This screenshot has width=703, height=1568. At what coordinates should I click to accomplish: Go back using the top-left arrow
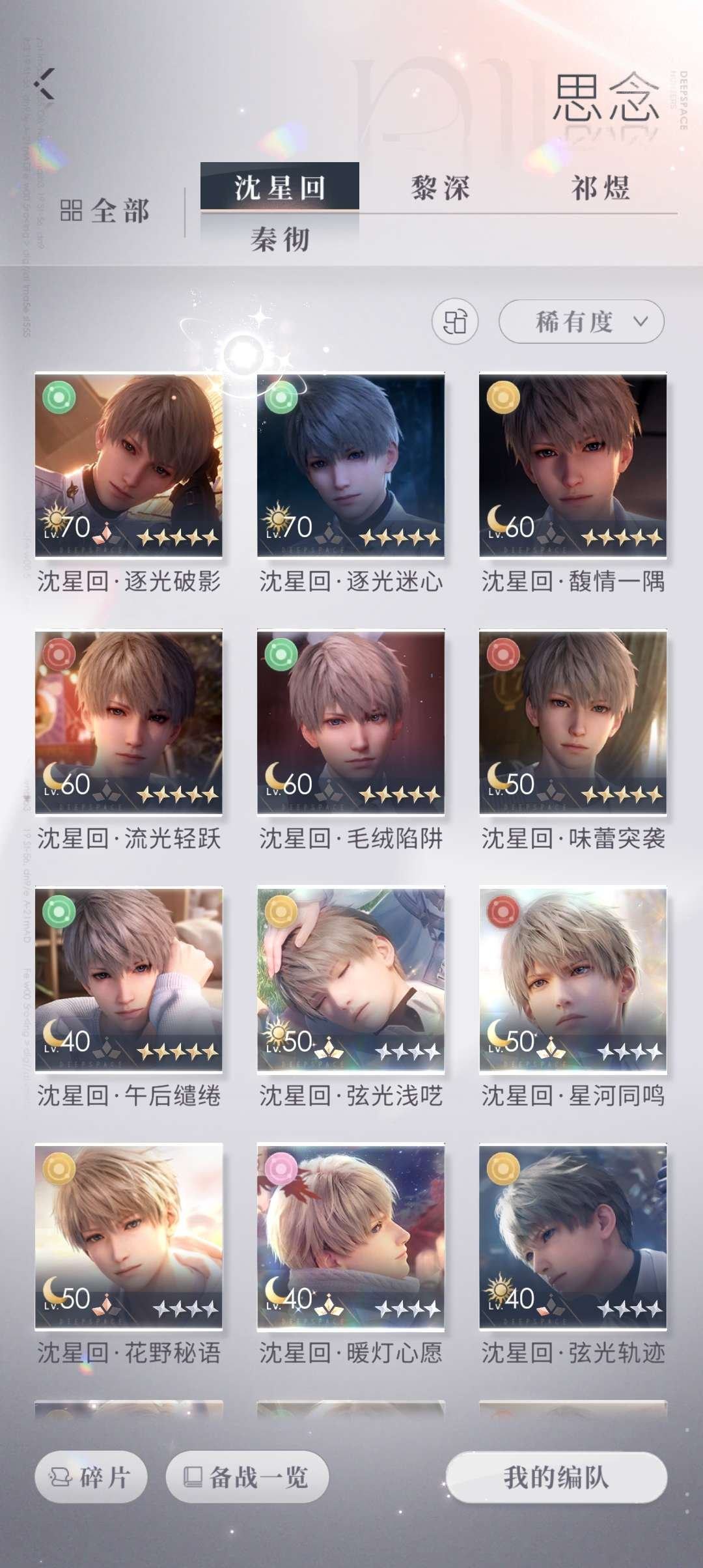click(44, 84)
